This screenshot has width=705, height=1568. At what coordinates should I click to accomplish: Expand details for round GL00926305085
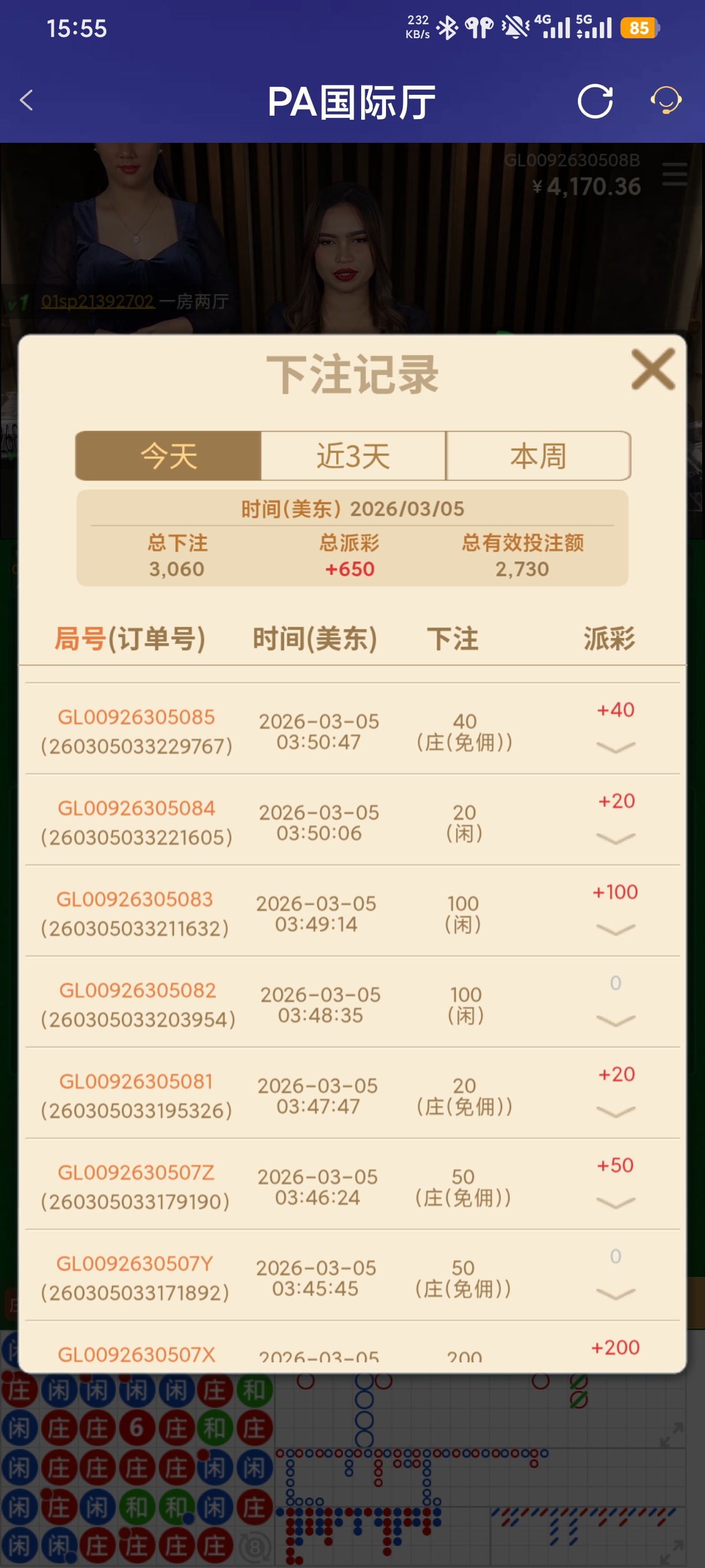pos(615,748)
